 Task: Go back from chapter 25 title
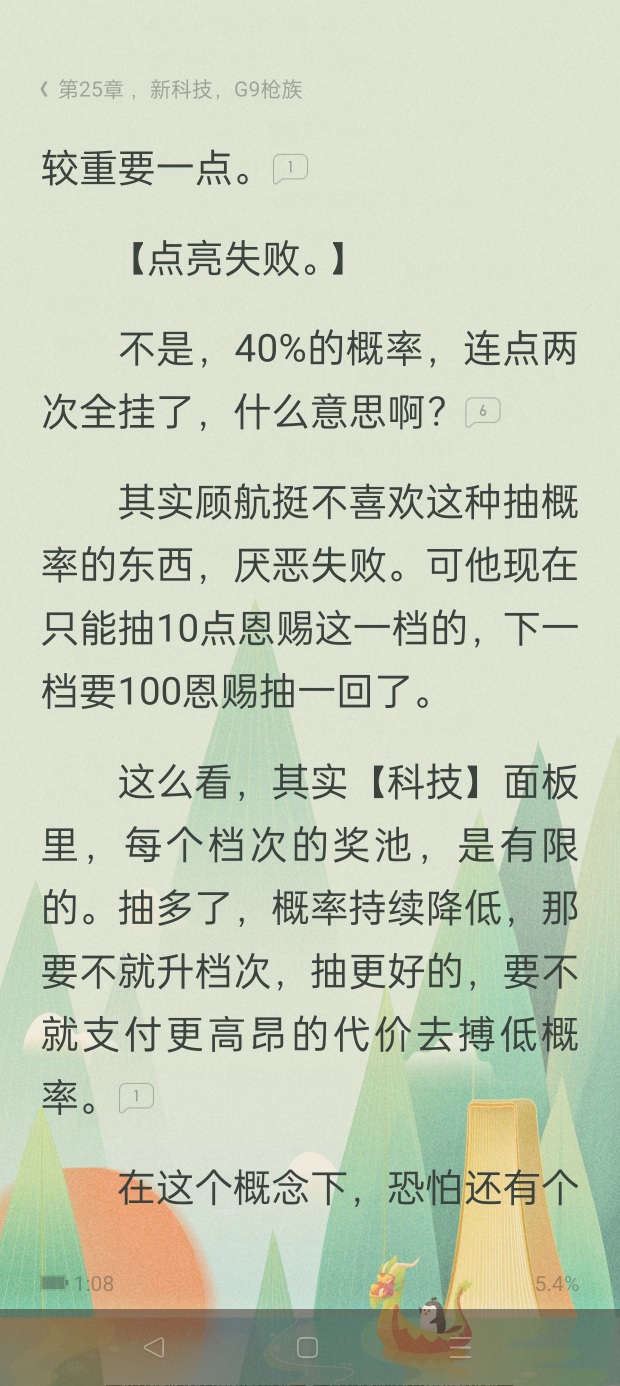[45, 90]
